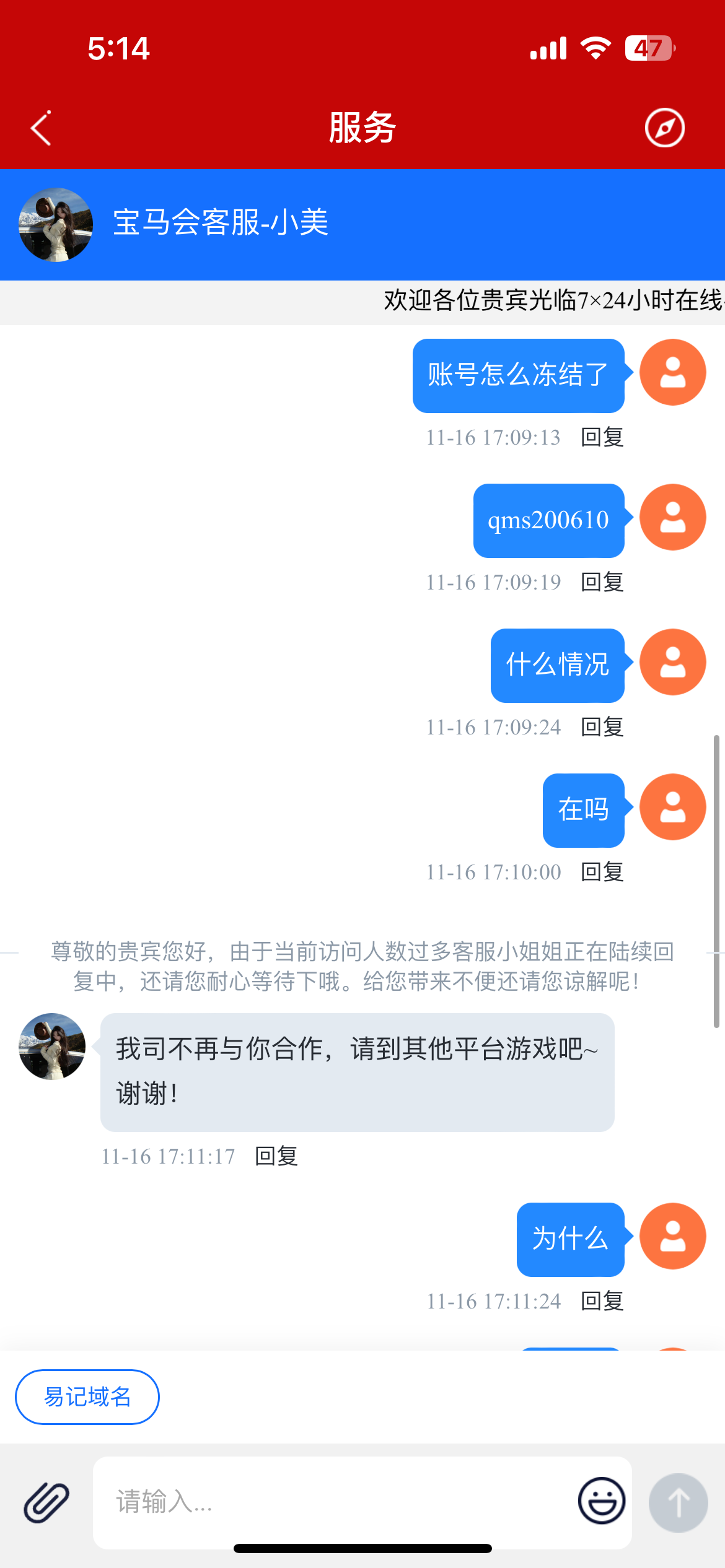Tap 回复 beside timestamp 17:11:17

coord(275,1156)
